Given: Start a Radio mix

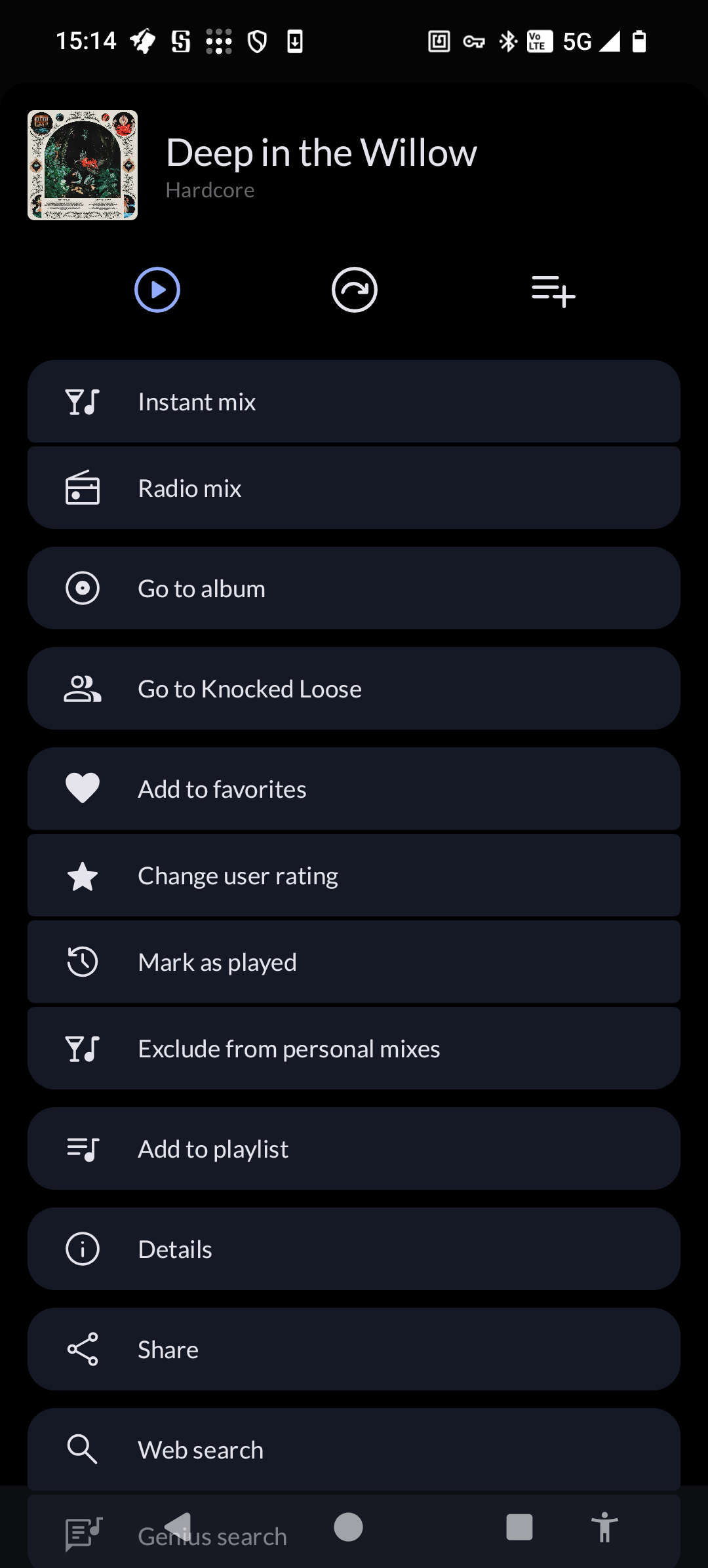Looking at the screenshot, I should click(x=354, y=488).
